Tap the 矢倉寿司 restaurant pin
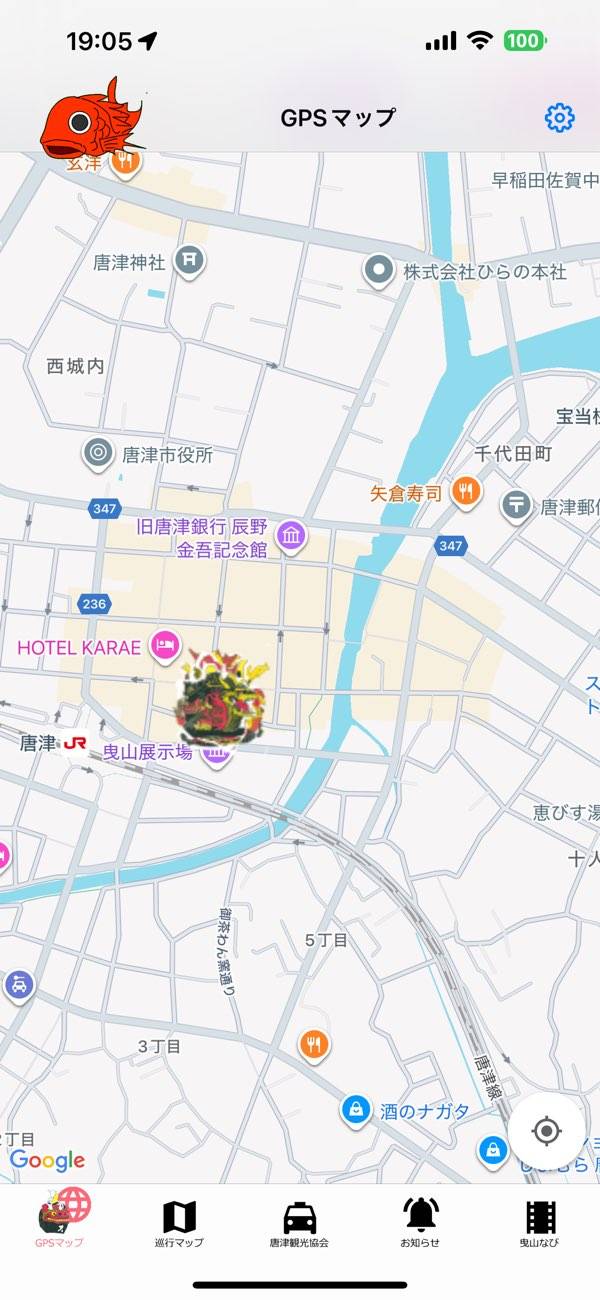600x1300 pixels. click(463, 491)
